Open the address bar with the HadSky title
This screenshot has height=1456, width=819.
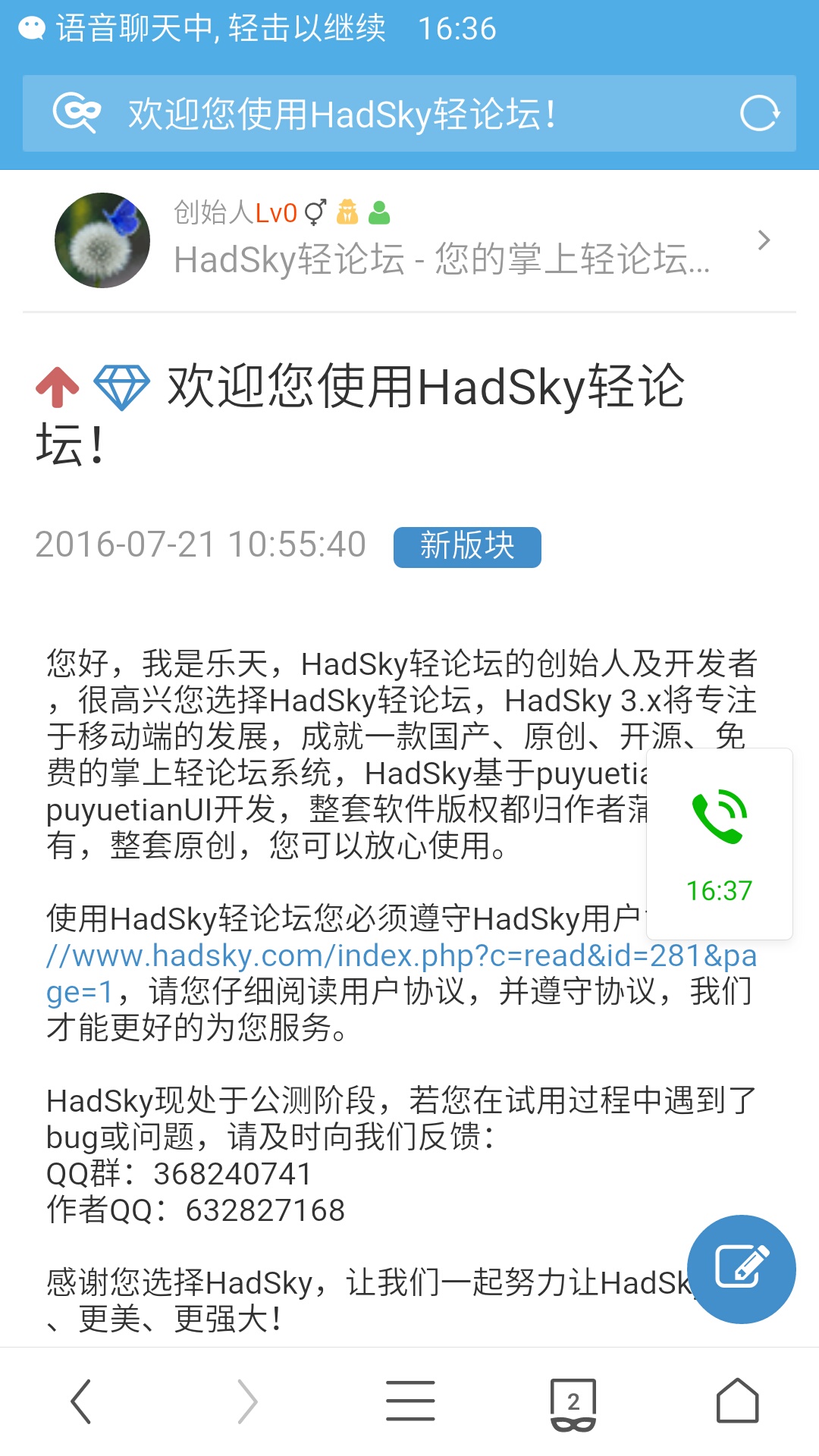379,114
